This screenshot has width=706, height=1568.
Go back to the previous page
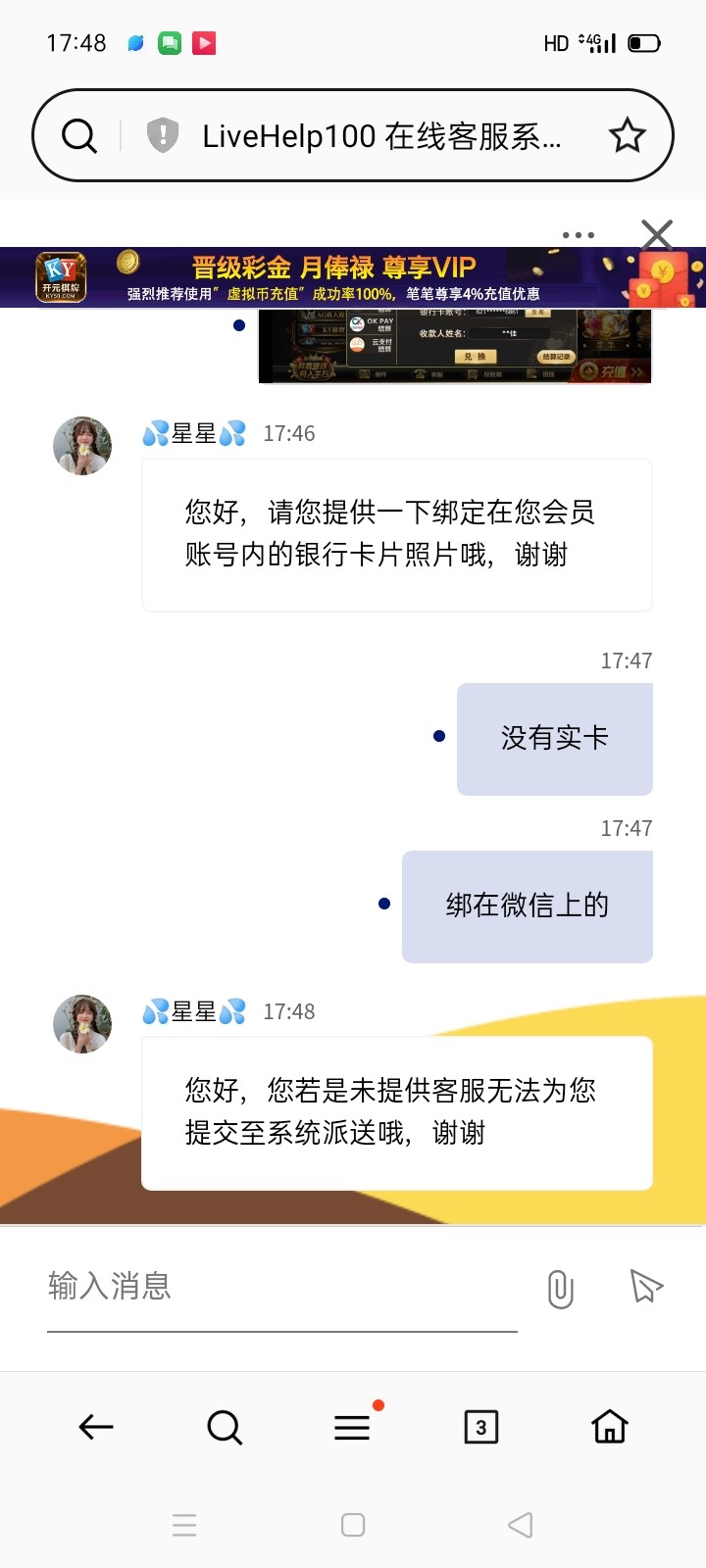pos(96,1427)
